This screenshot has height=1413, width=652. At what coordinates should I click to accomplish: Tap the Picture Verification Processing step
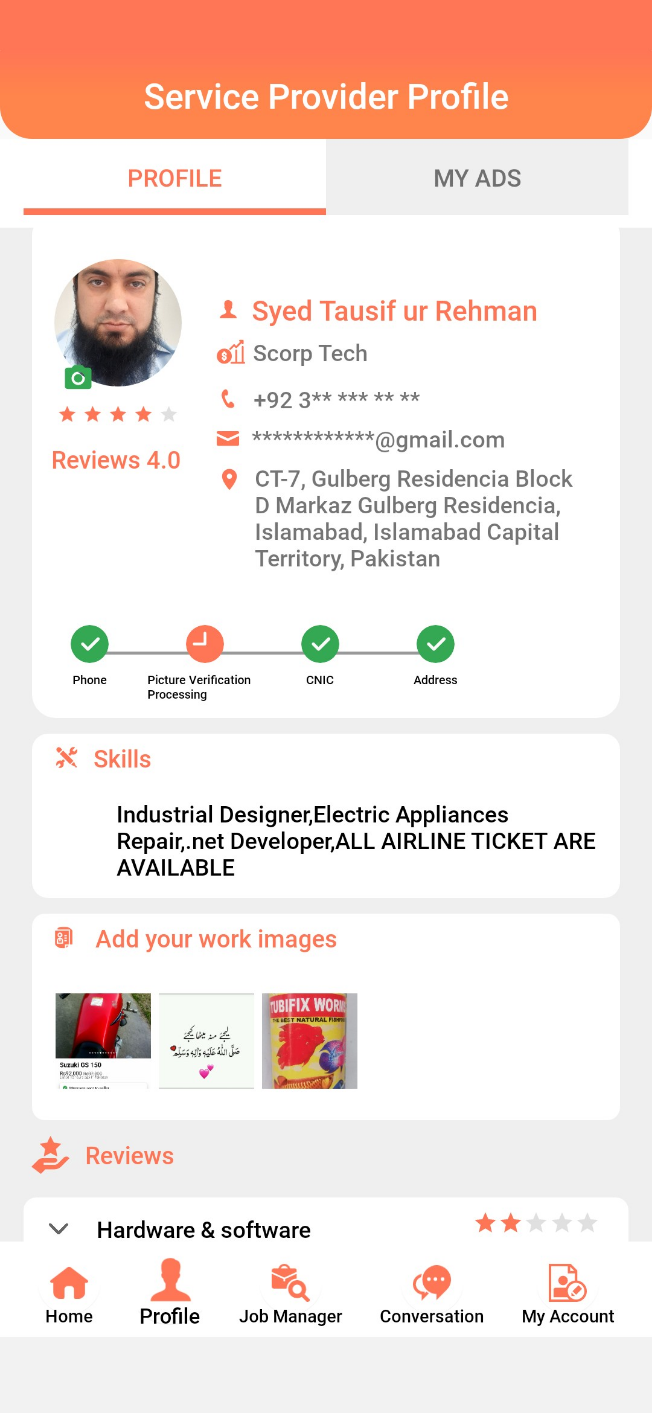(204, 645)
